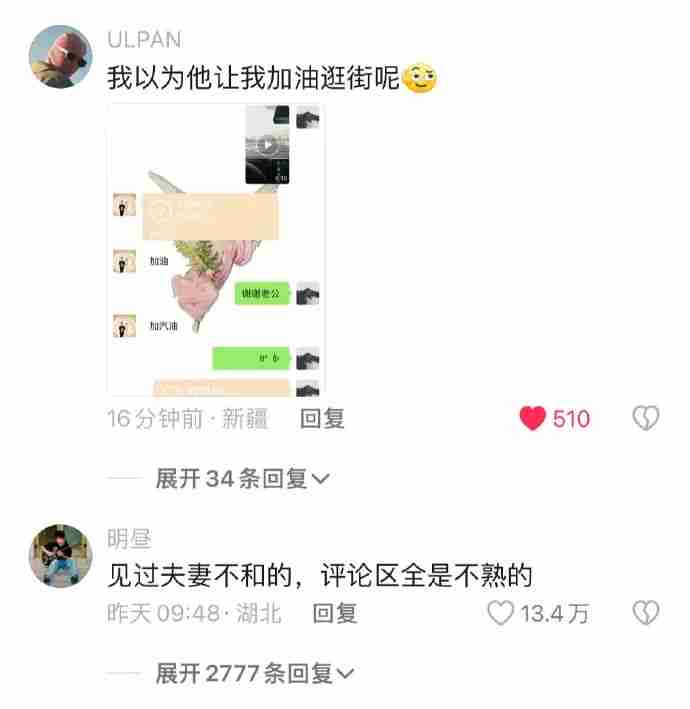Open the ULPAN username link
The image size is (690, 709).
point(144,39)
